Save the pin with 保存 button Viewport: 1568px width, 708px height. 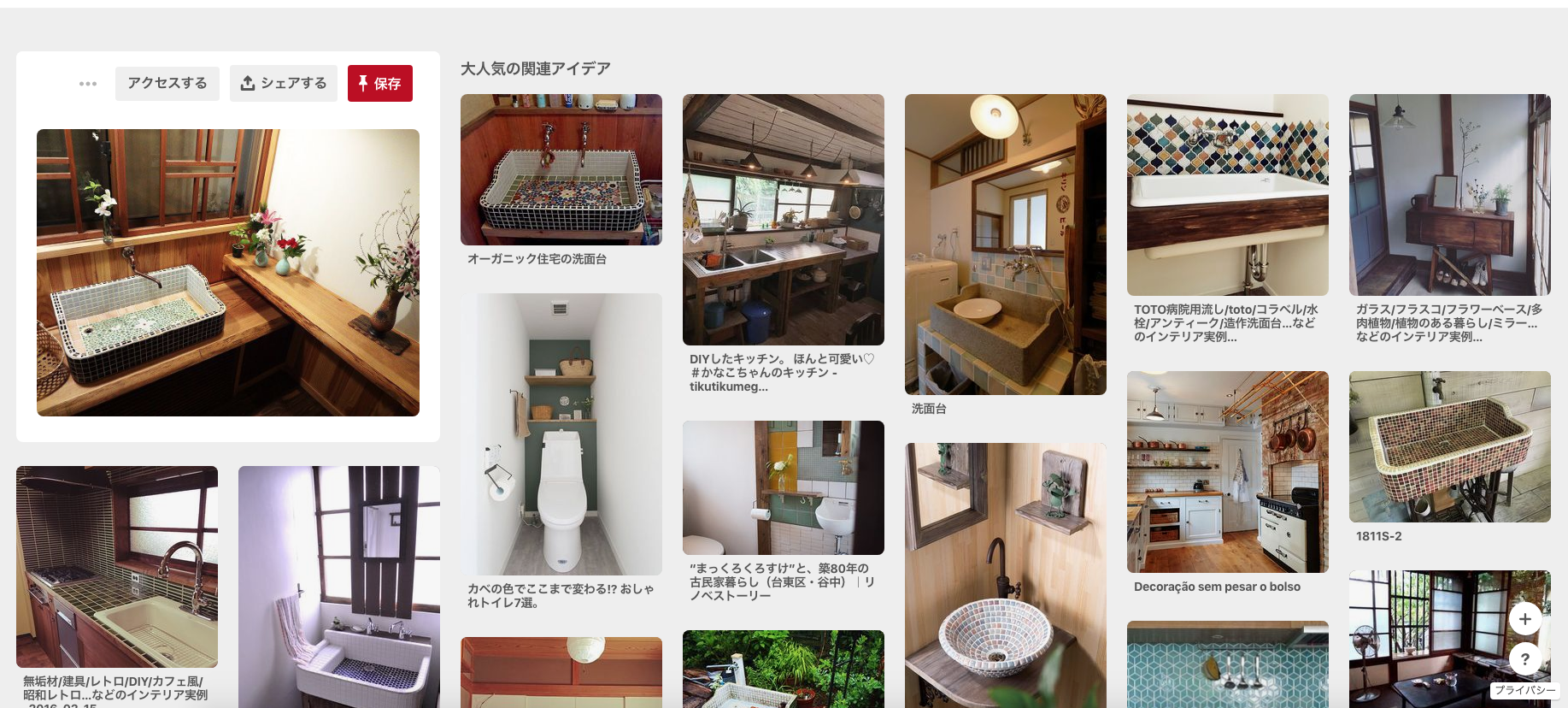tap(379, 84)
